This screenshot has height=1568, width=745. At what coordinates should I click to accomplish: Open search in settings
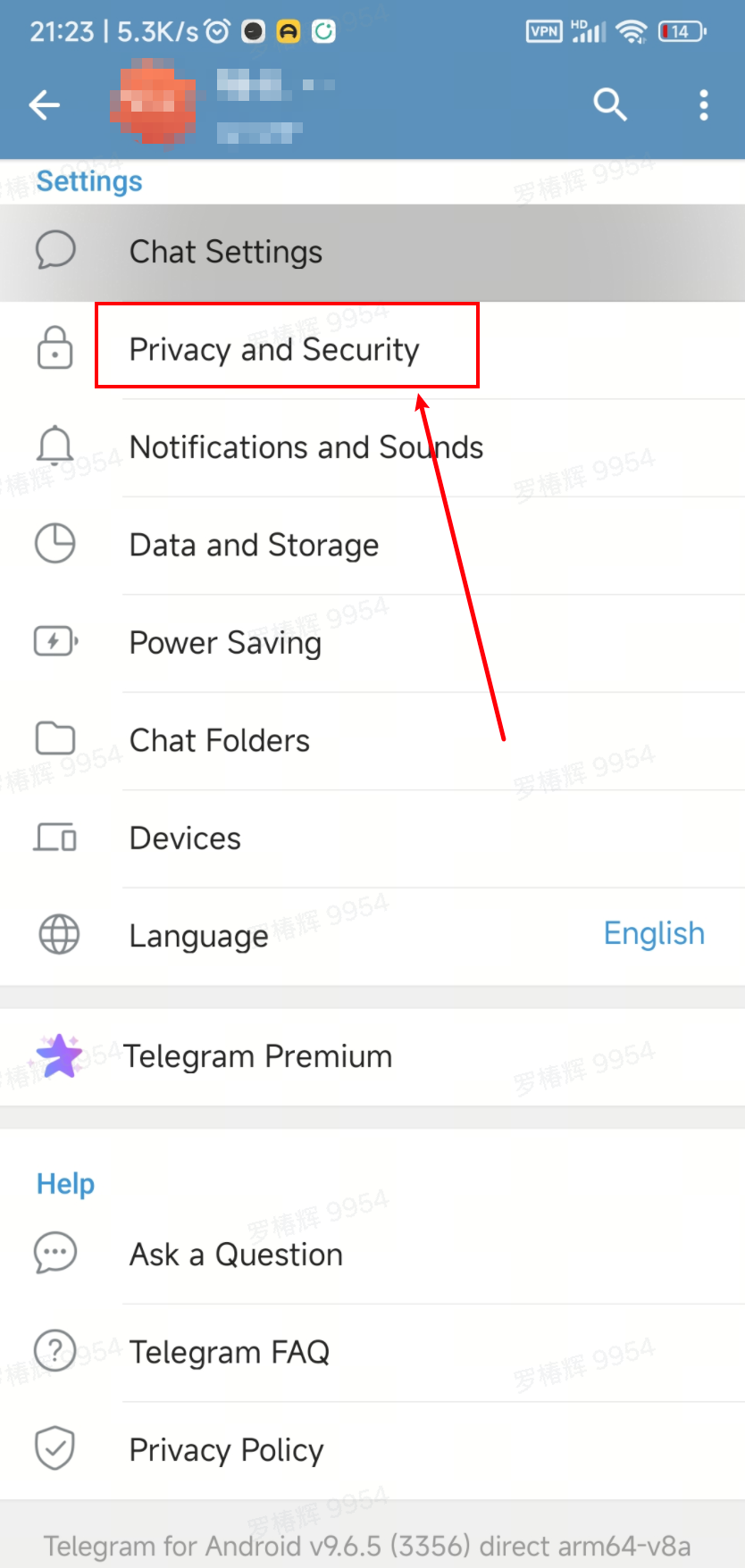point(610,105)
